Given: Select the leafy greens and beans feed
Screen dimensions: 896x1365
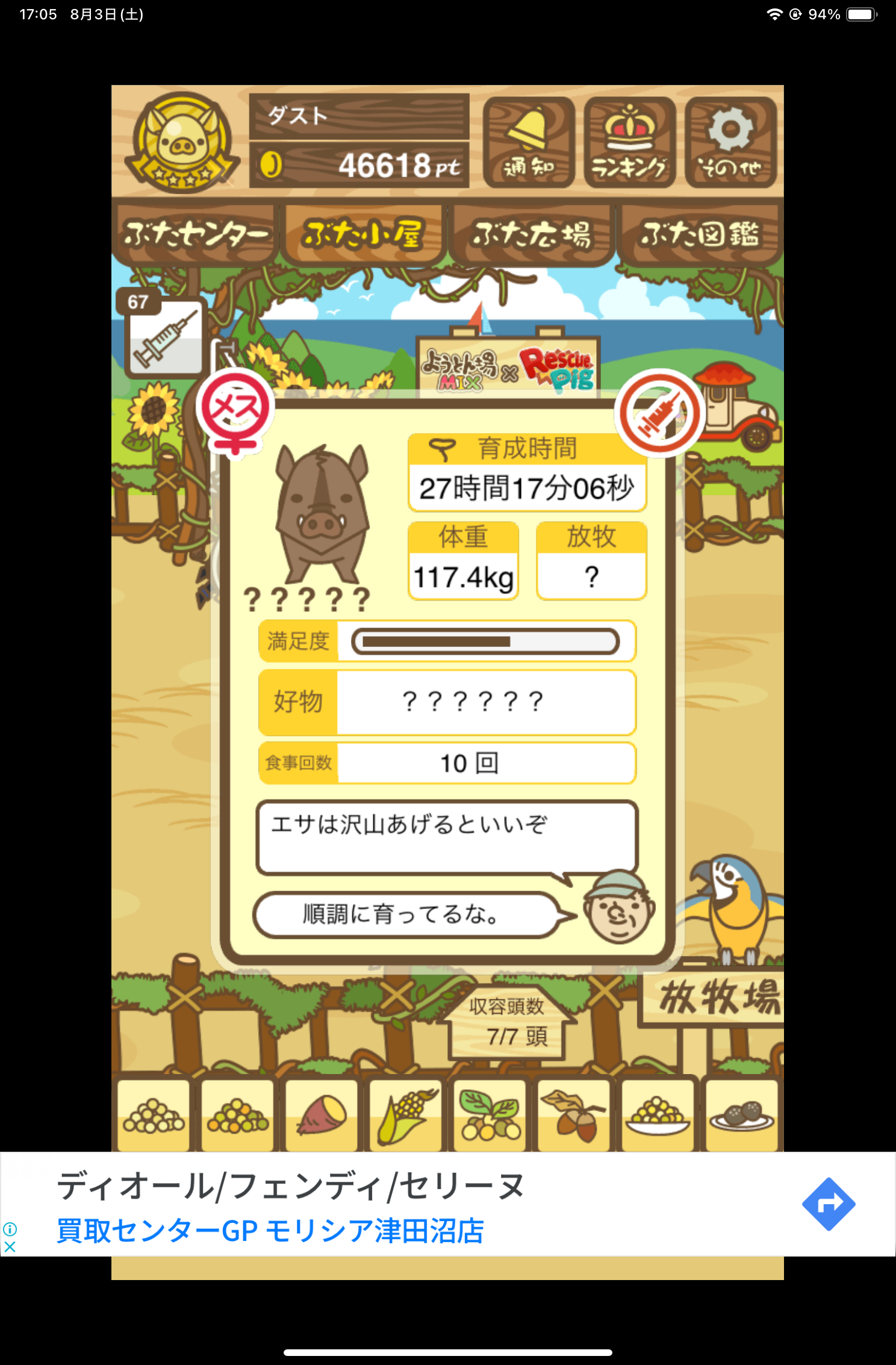Looking at the screenshot, I should point(490,1115).
